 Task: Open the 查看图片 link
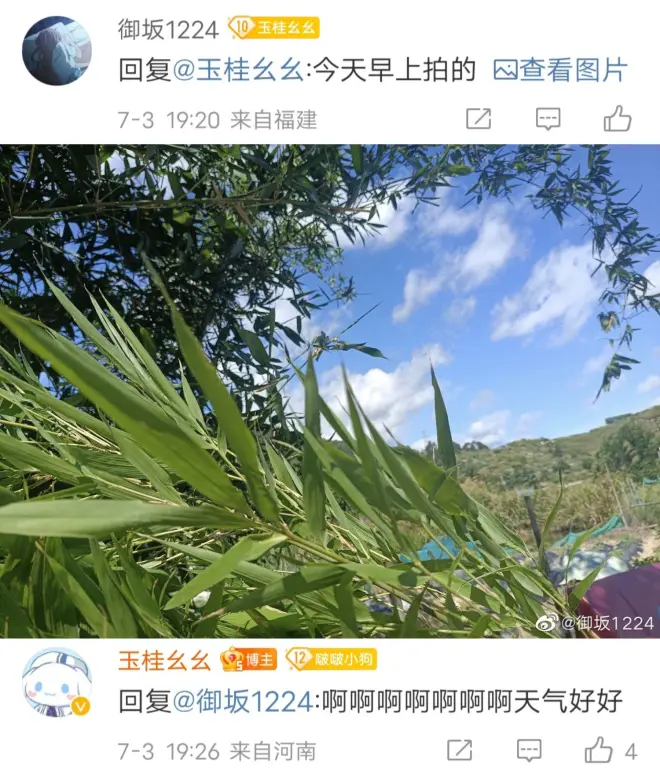561,70
